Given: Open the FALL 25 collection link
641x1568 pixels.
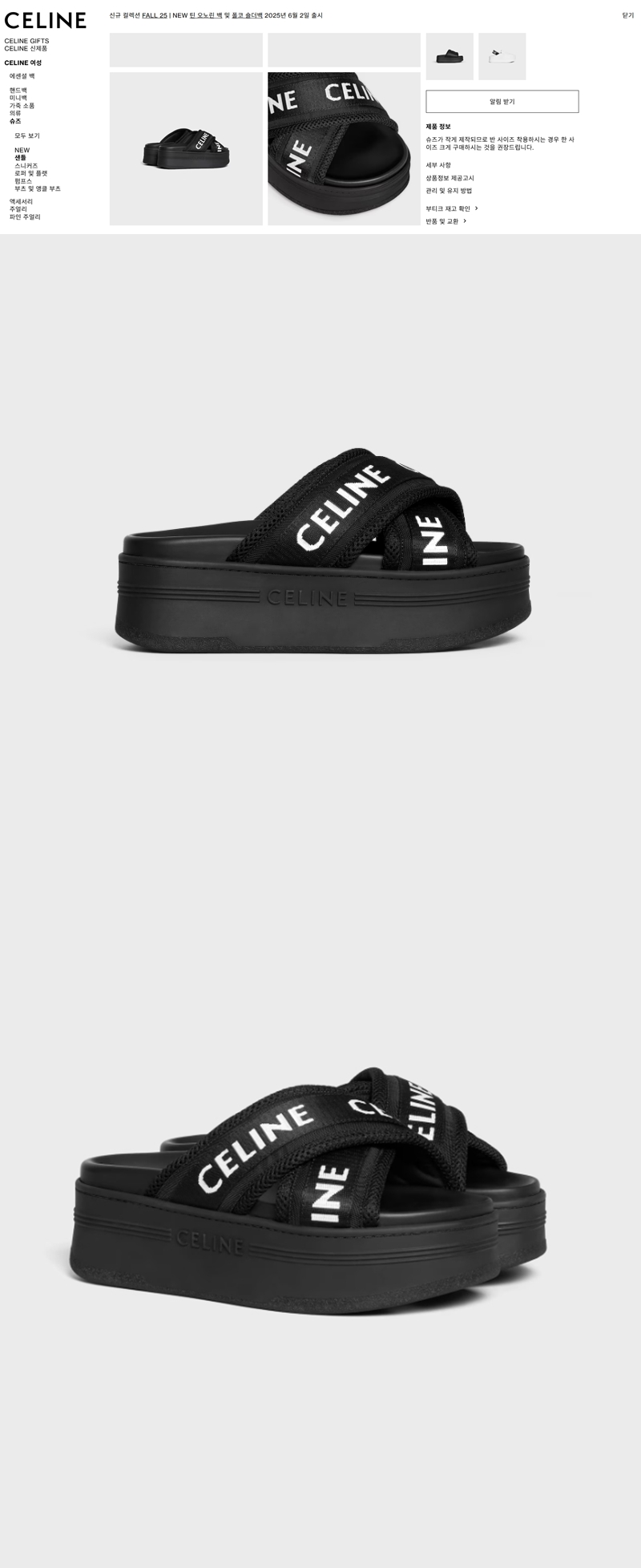Looking at the screenshot, I should (155, 15).
